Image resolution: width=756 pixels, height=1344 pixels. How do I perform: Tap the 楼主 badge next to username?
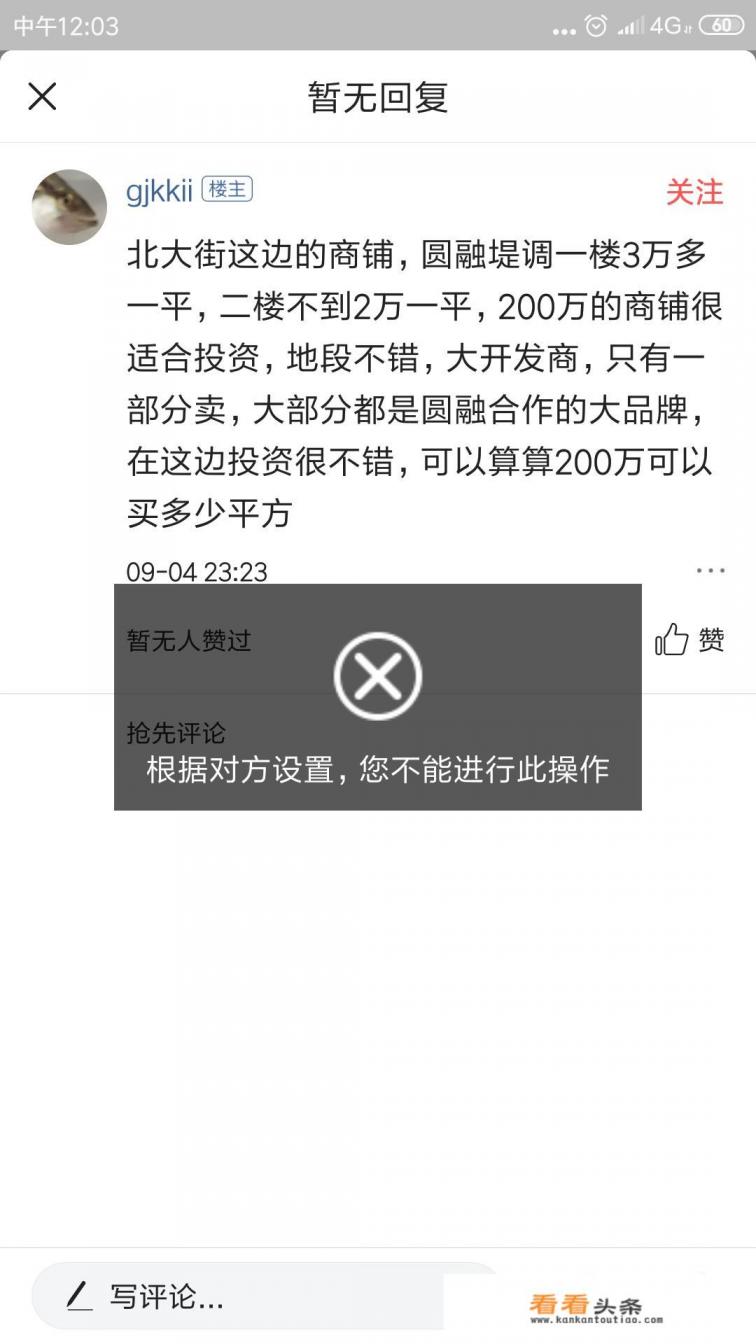[x=227, y=191]
